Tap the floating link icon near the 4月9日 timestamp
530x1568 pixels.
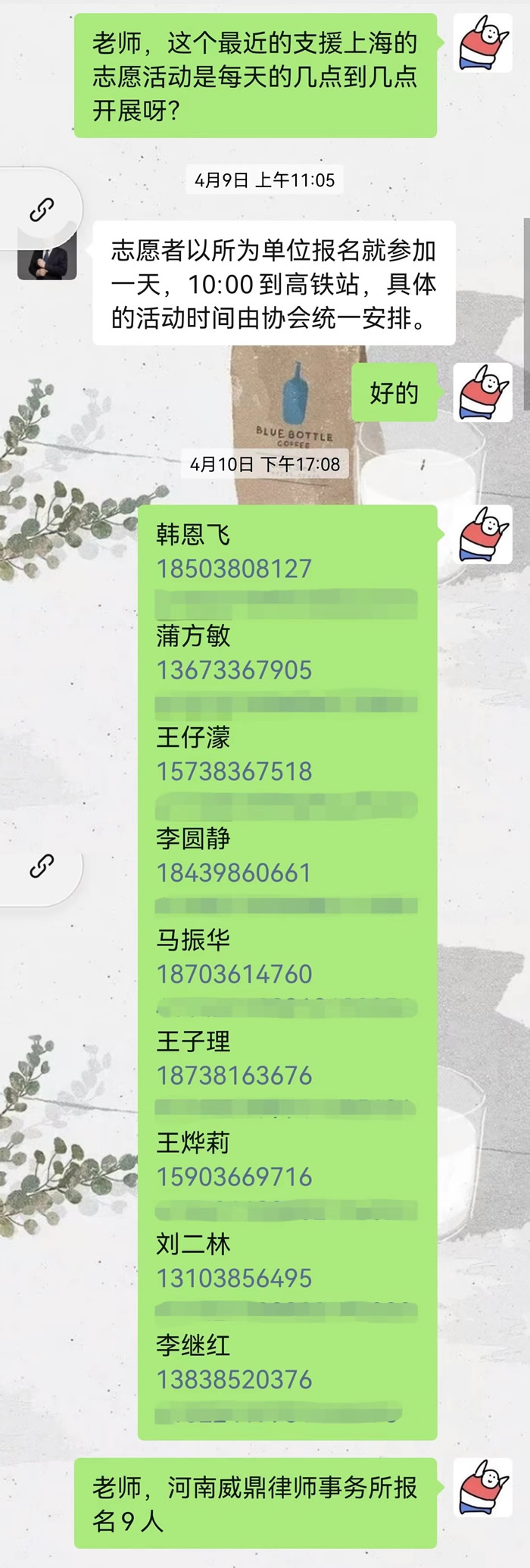pyautogui.click(x=41, y=209)
